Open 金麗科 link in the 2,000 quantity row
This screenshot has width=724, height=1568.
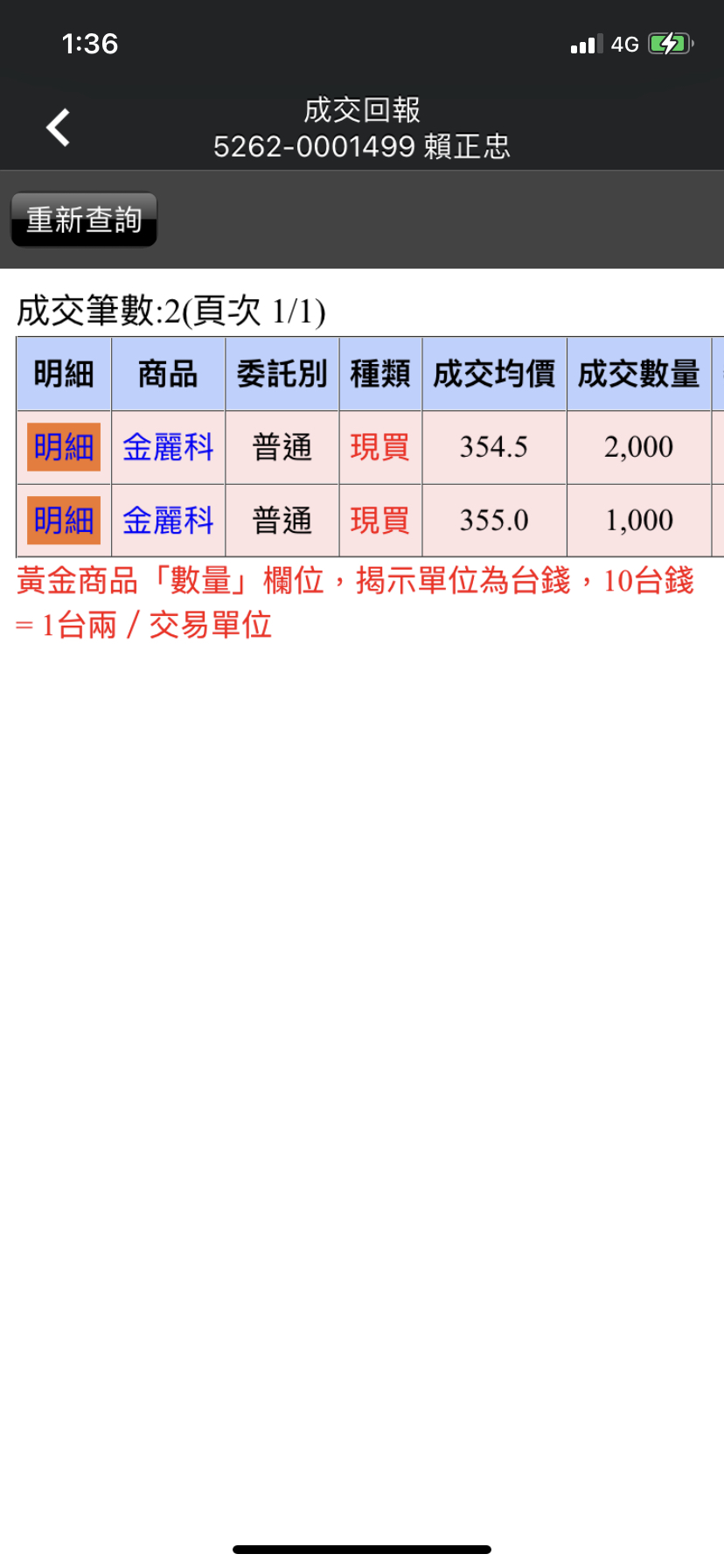point(168,447)
